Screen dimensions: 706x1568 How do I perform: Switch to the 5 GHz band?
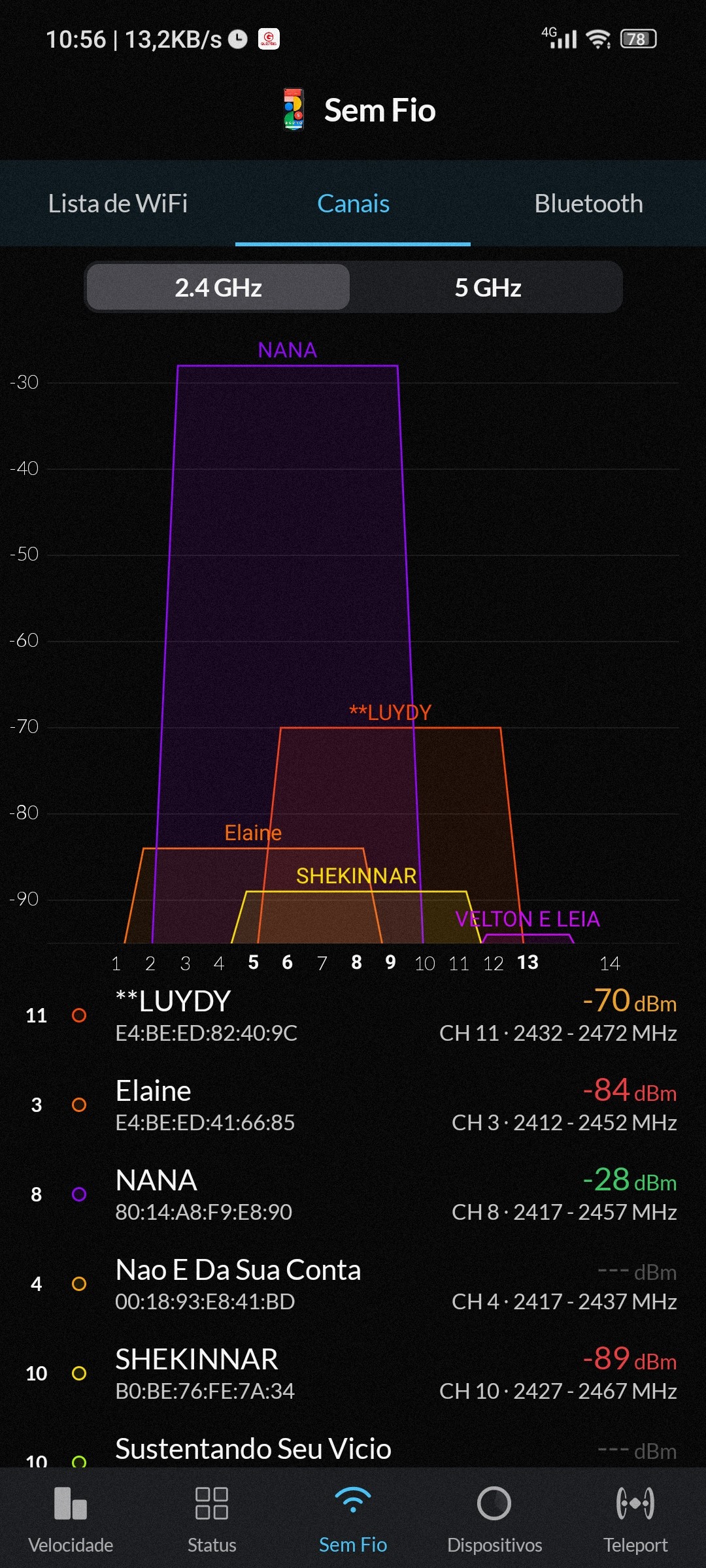488,287
